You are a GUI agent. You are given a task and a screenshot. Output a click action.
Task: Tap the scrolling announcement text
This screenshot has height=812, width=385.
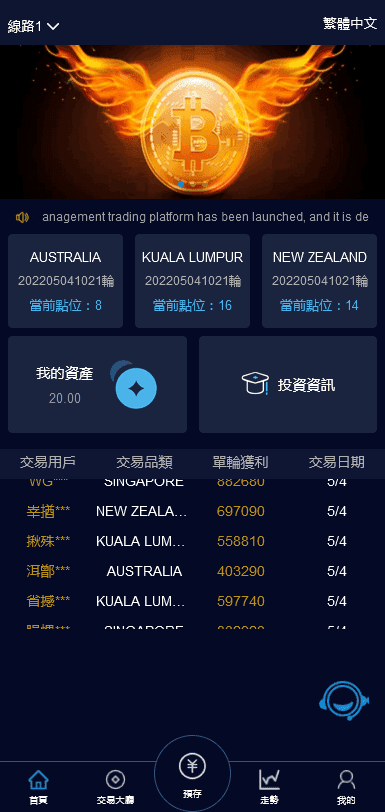point(205,217)
